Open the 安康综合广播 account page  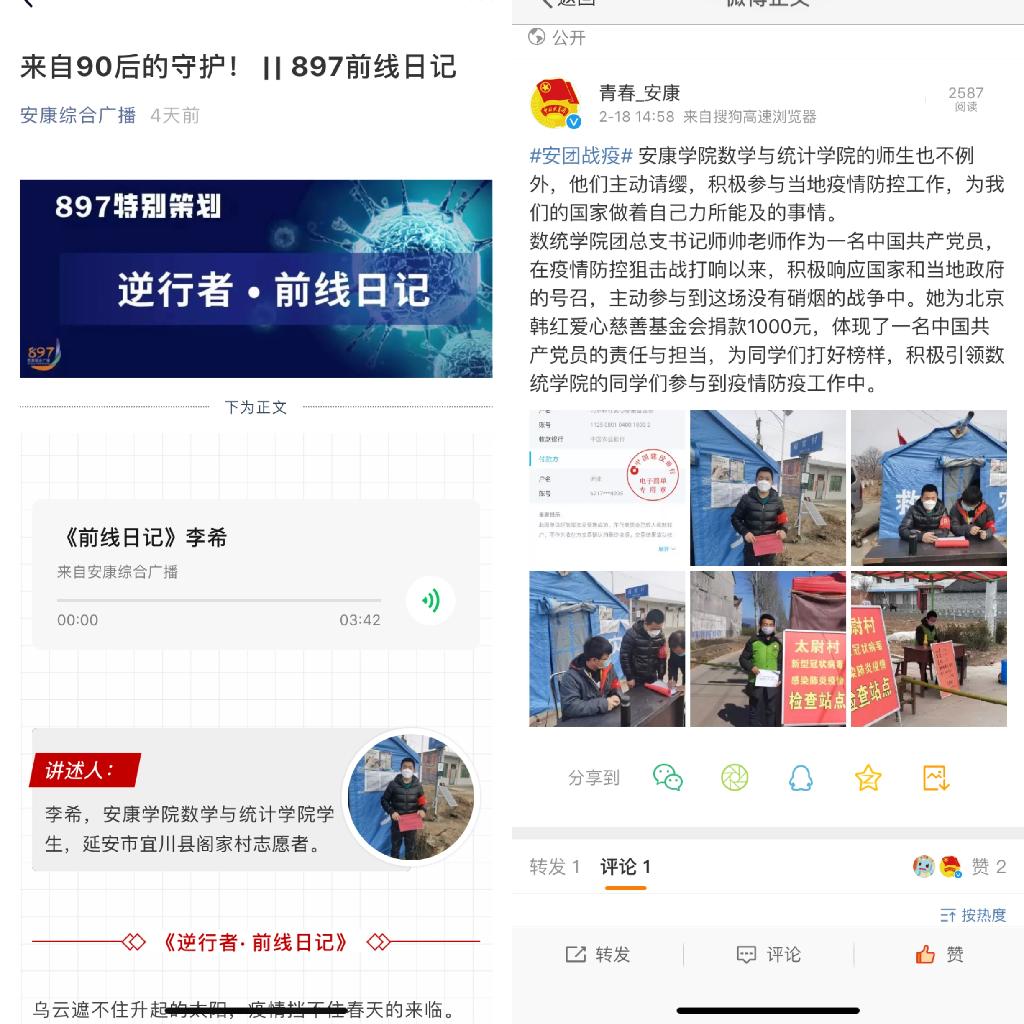click(78, 115)
